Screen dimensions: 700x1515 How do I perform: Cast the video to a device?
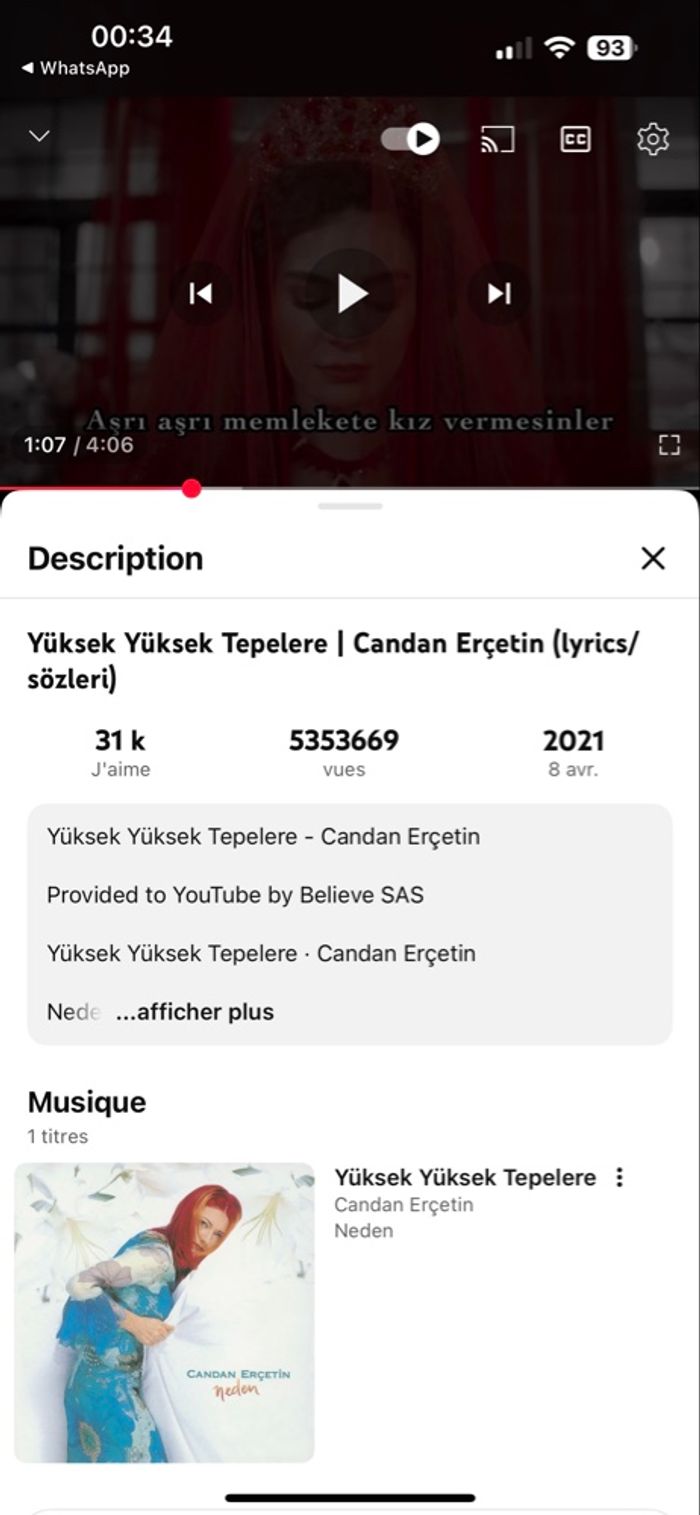pyautogui.click(x=497, y=139)
